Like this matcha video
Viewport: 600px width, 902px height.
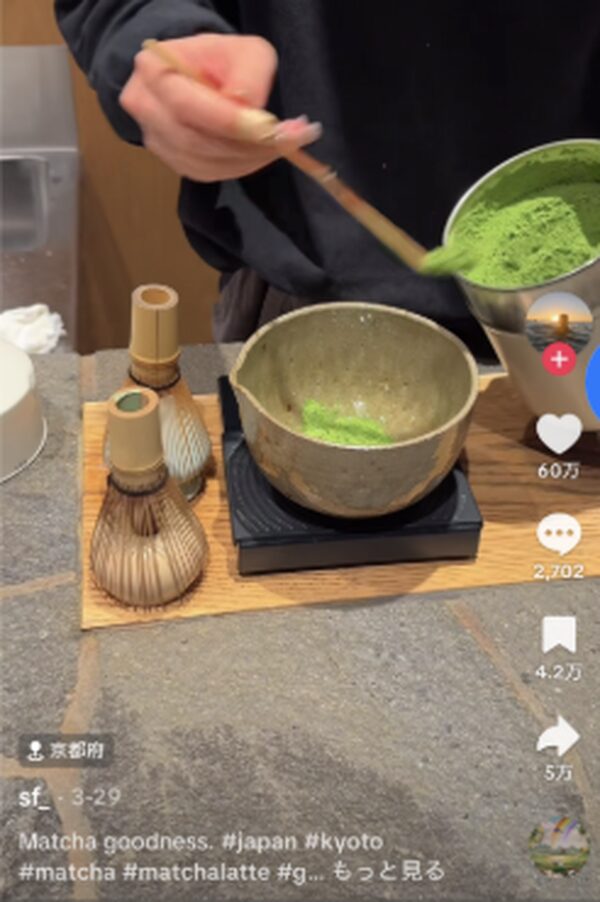click(558, 433)
